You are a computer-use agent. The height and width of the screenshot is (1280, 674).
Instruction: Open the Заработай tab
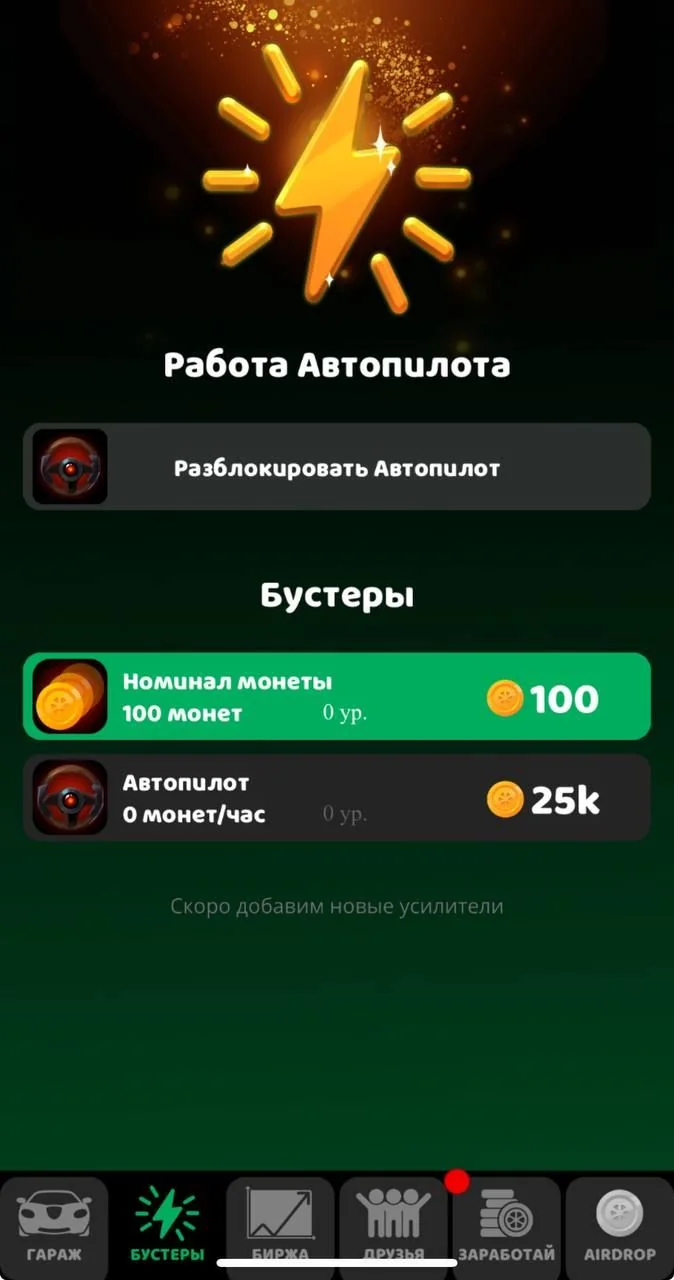click(x=506, y=1223)
